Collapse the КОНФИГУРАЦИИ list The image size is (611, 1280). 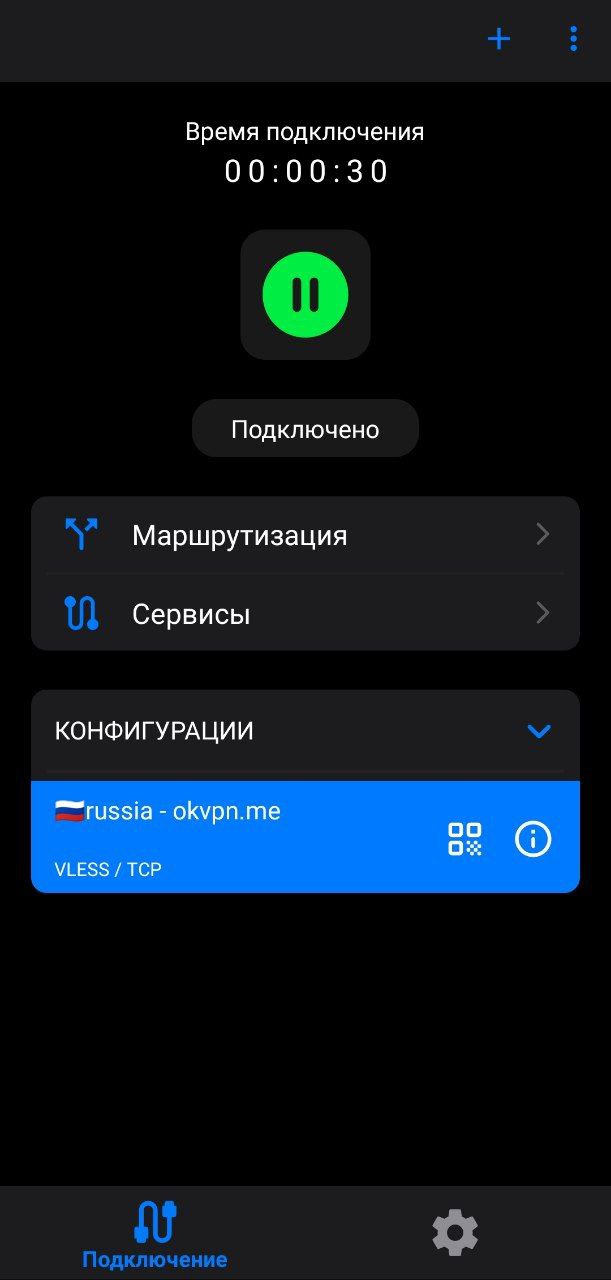pyautogui.click(x=539, y=731)
